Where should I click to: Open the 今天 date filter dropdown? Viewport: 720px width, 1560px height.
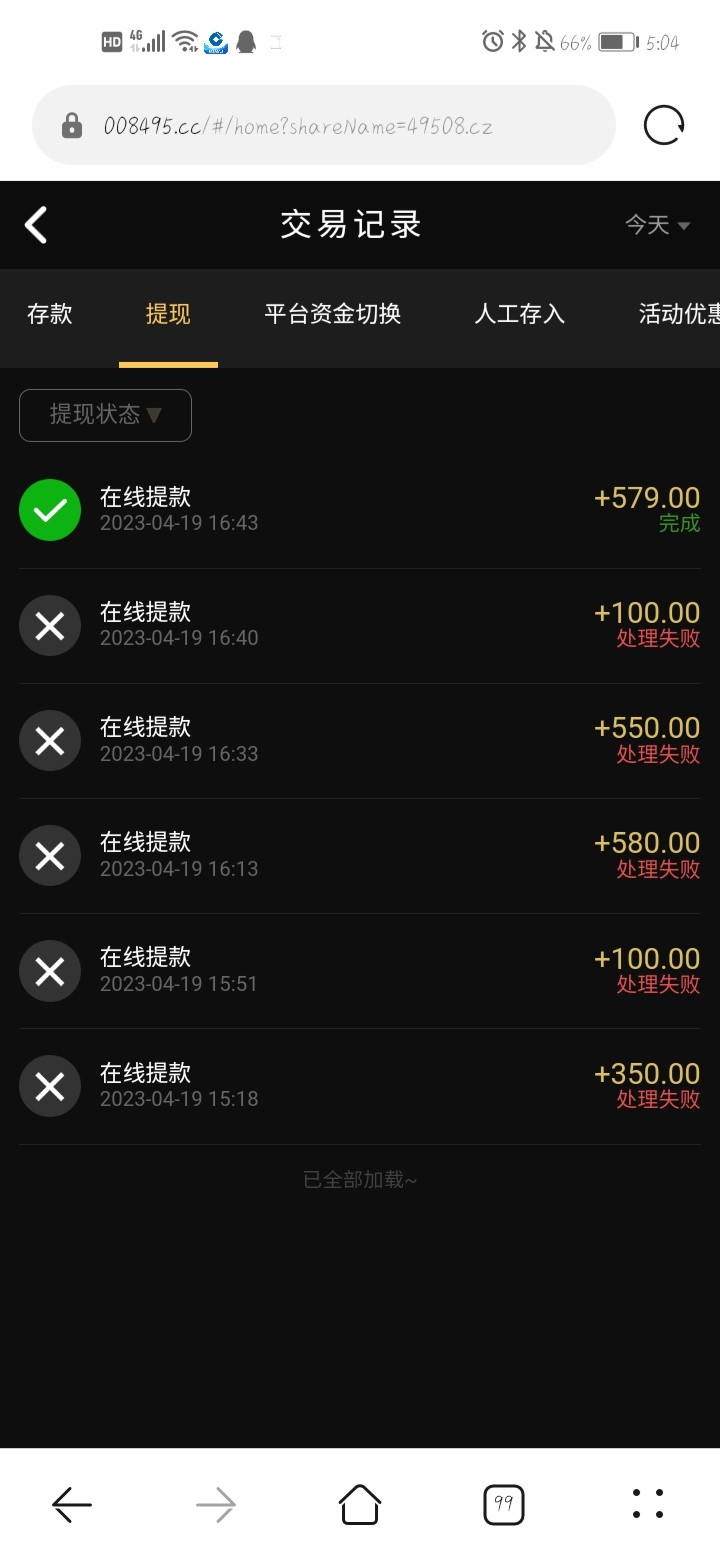point(657,225)
